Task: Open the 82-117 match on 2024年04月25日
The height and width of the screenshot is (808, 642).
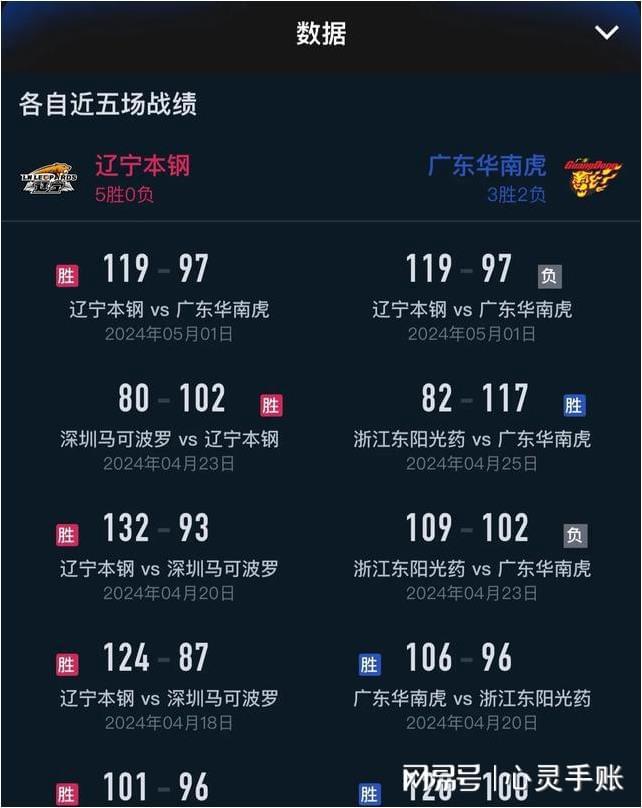Action: [x=473, y=426]
